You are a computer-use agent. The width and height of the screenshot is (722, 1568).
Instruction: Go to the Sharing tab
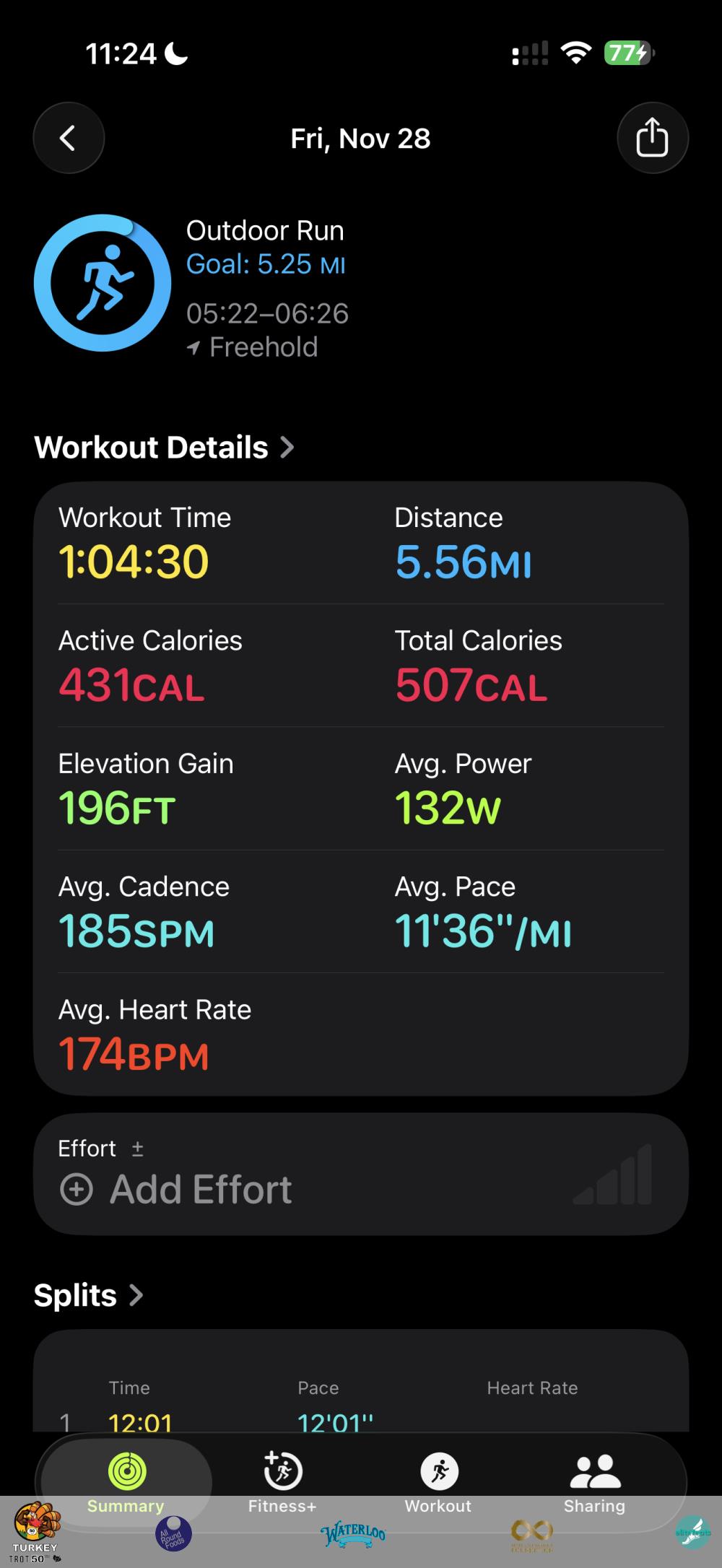(594, 1483)
